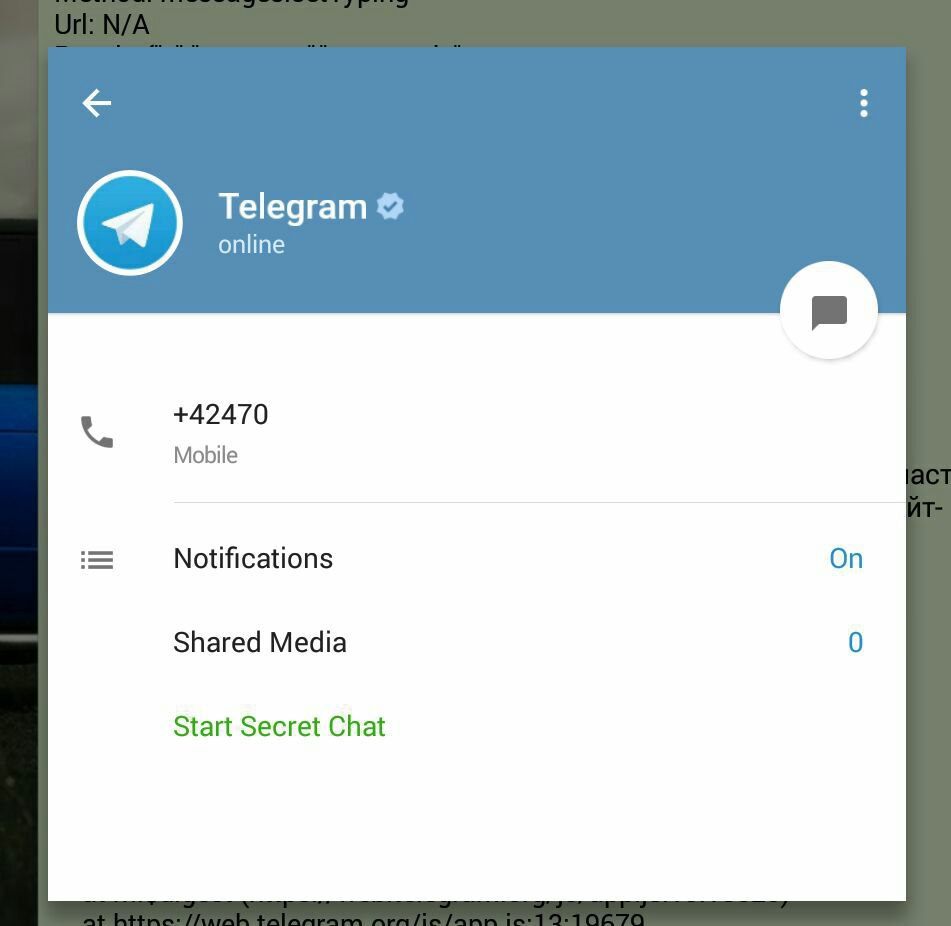Tap the Telegram profile avatar
This screenshot has height=926, width=951.
tap(130, 223)
